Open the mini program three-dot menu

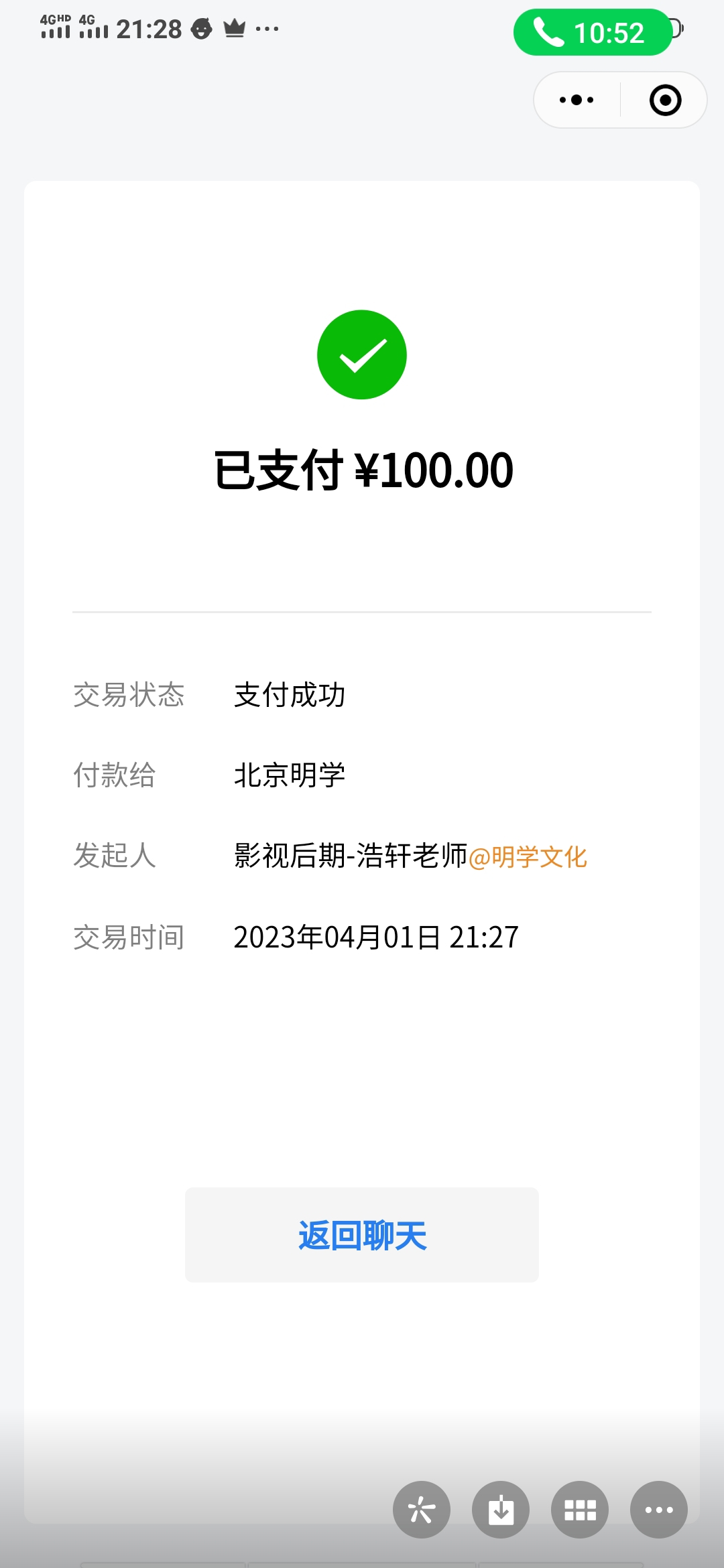[x=577, y=100]
